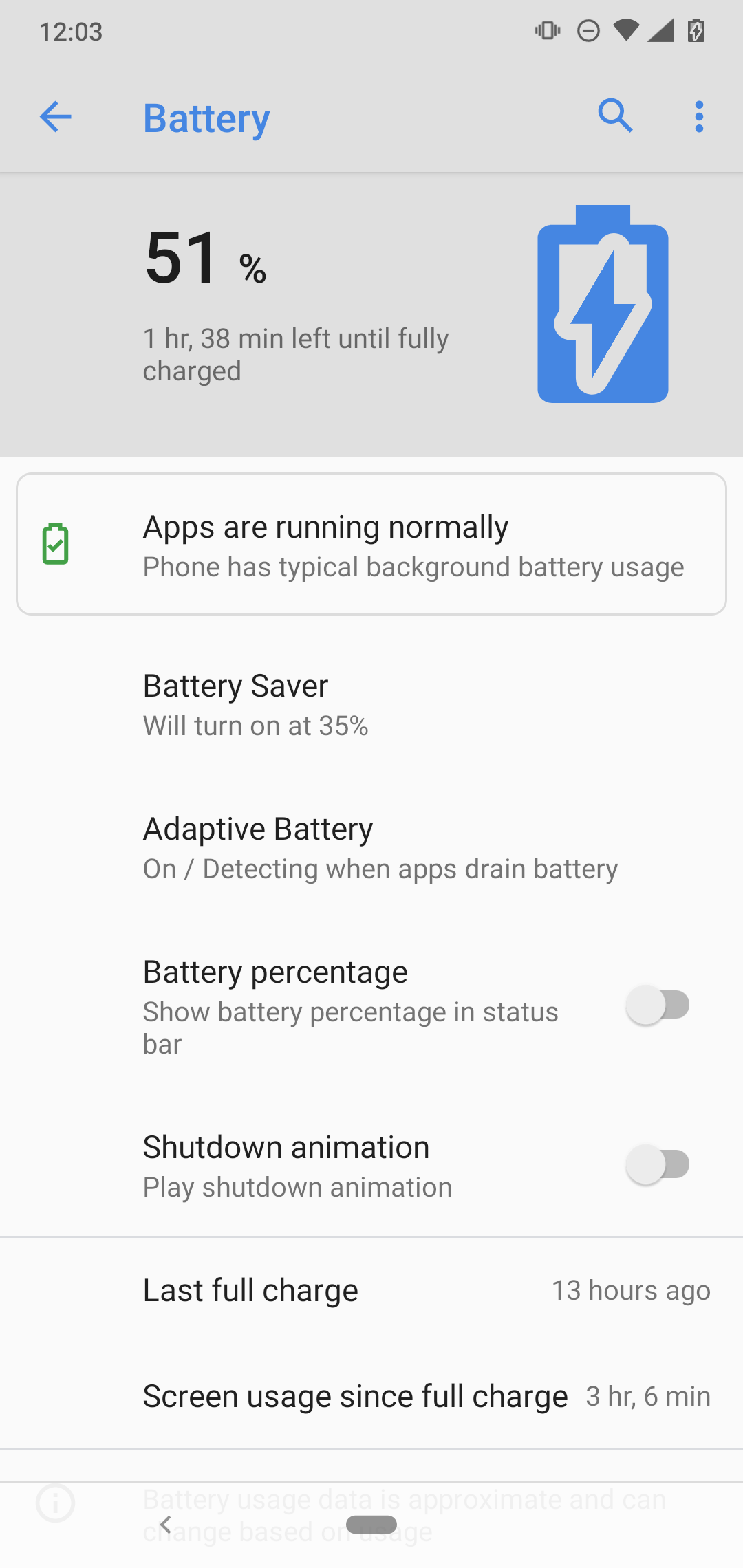Image resolution: width=743 pixels, height=1568 pixels.
Task: Enable Battery percentage in status bar
Action: click(x=658, y=1005)
